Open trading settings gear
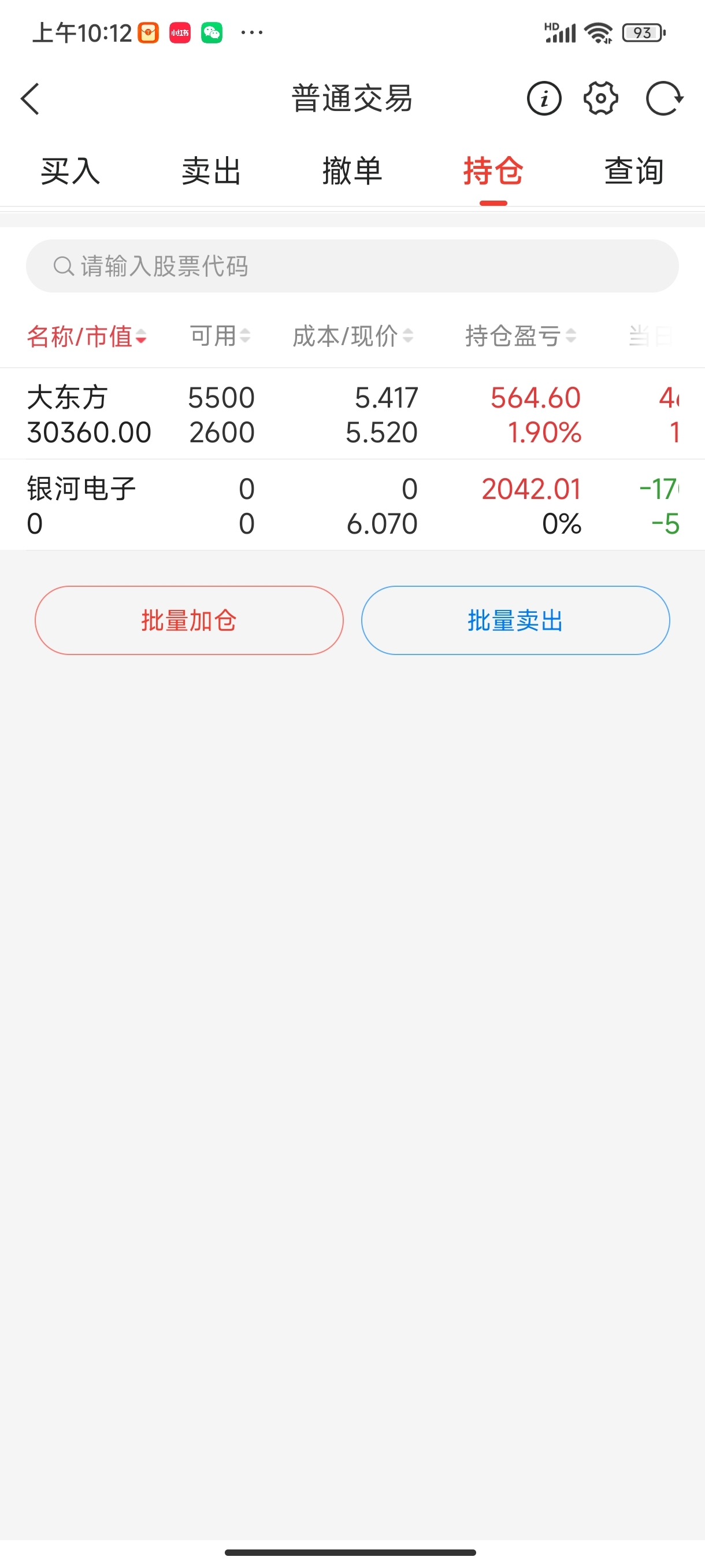 pos(601,99)
